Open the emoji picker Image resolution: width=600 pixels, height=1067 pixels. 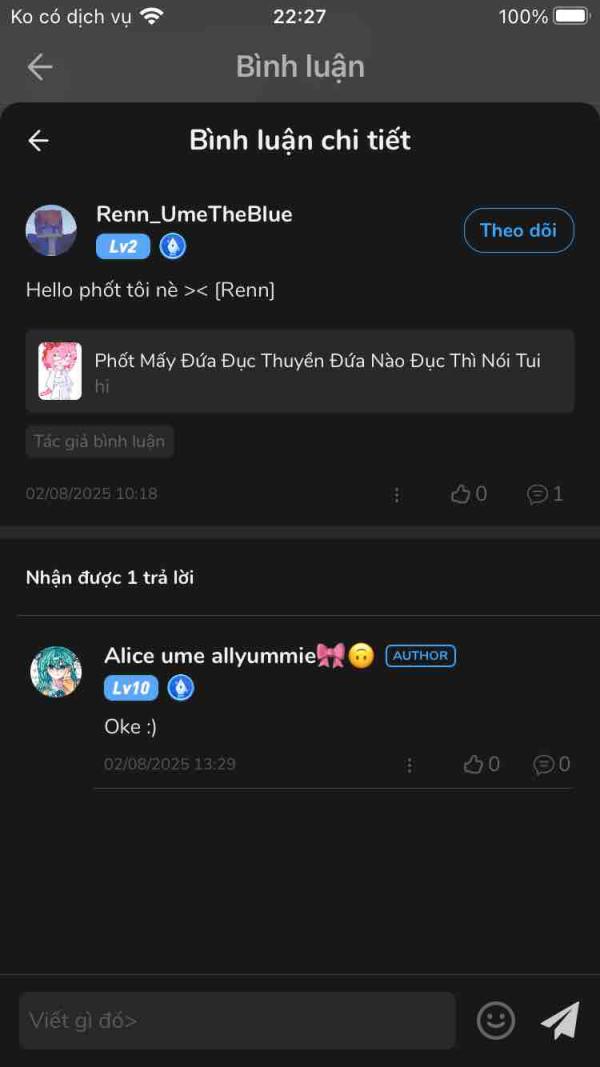click(x=496, y=1020)
